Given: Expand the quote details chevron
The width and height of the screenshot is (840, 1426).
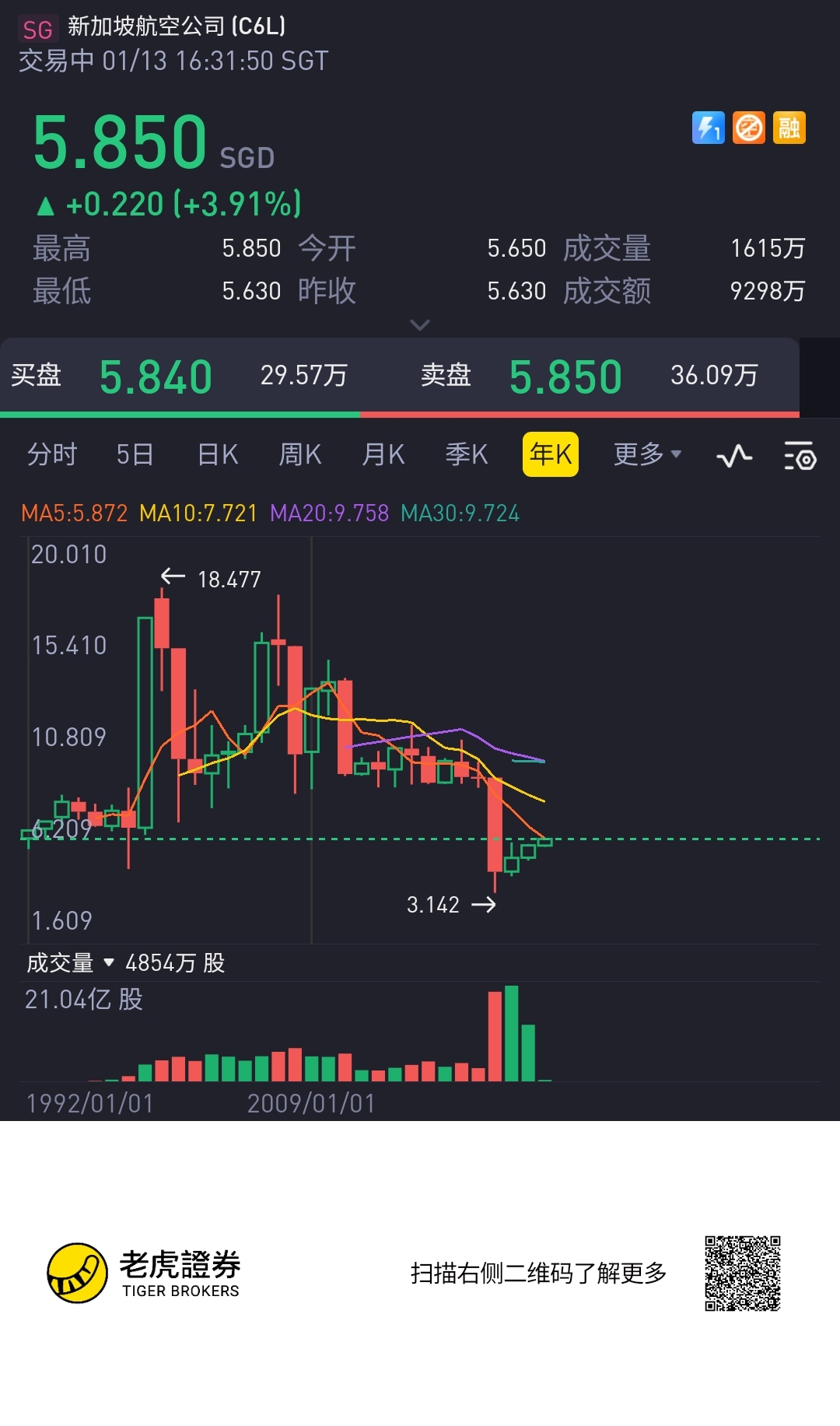Looking at the screenshot, I should pos(419,324).
